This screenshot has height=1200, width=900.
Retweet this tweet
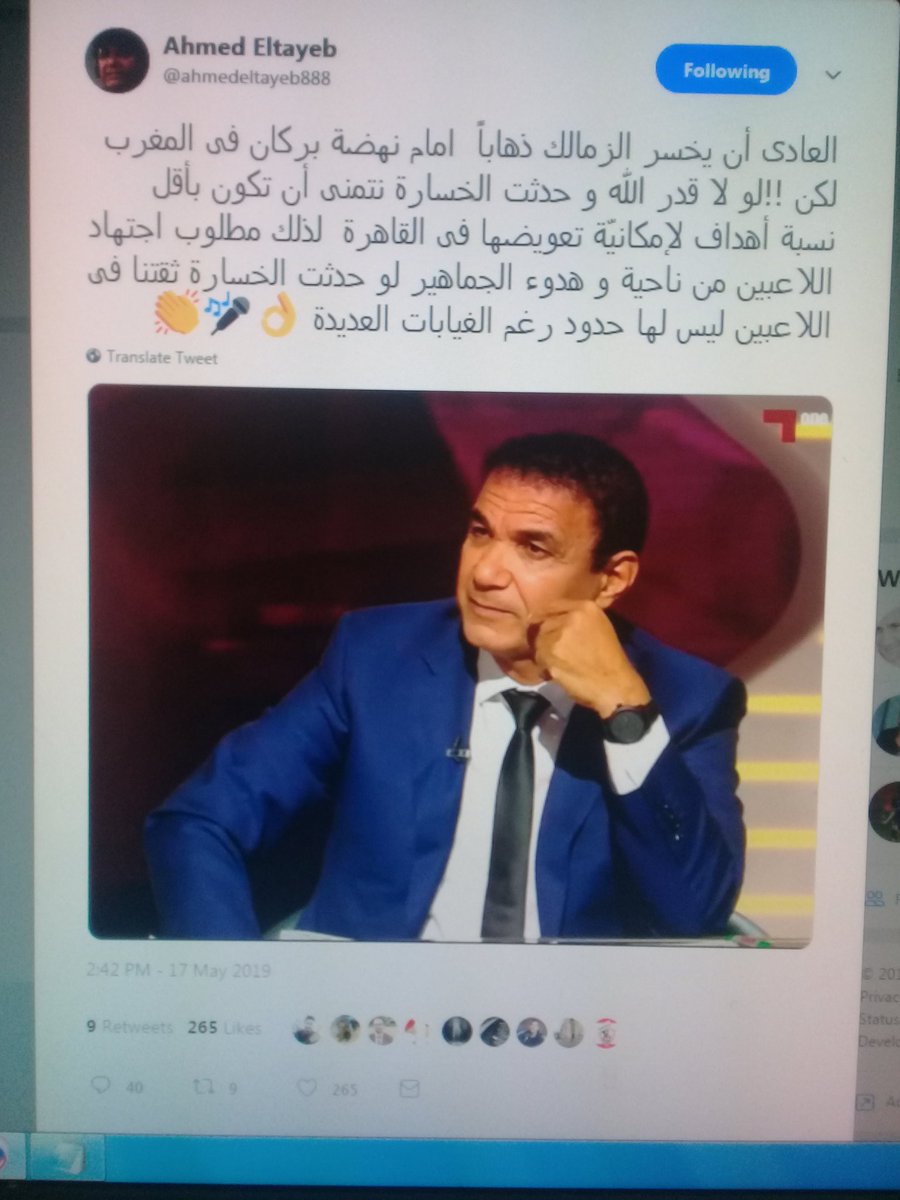point(206,1088)
